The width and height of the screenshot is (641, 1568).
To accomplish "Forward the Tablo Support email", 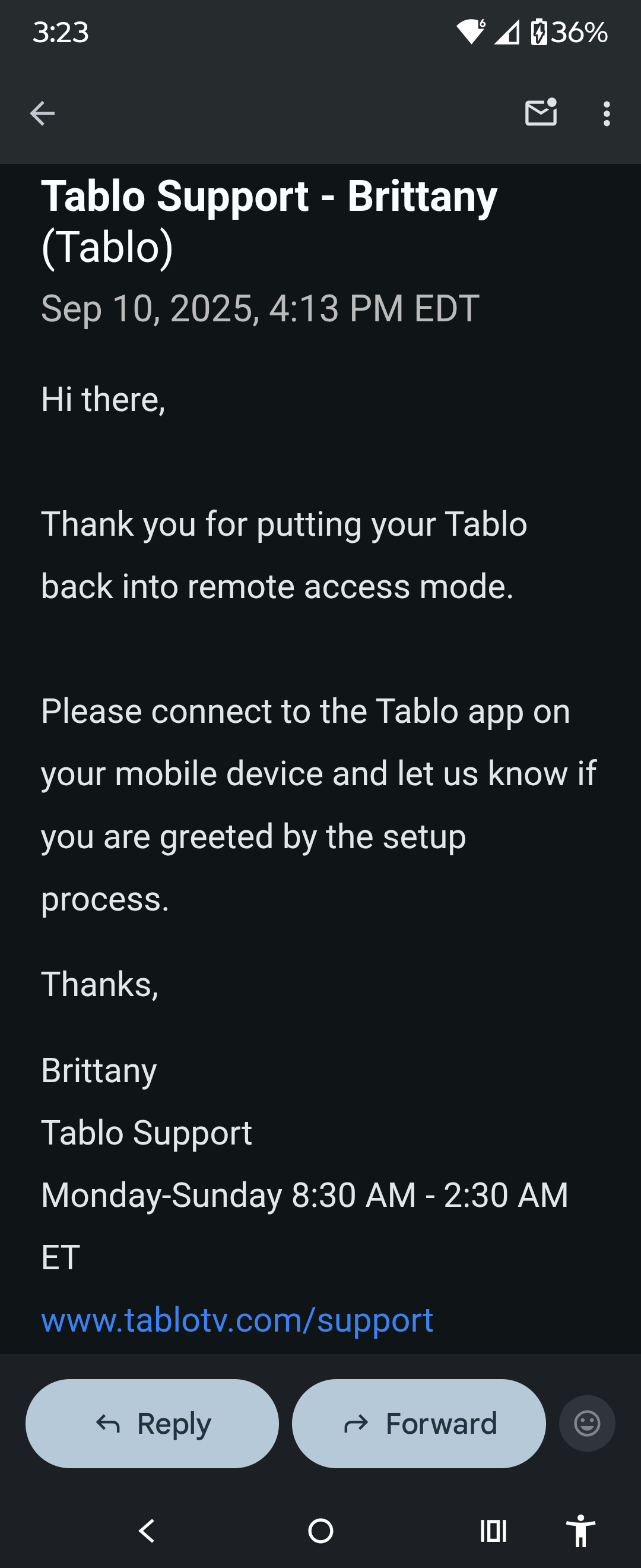I will (x=418, y=1423).
